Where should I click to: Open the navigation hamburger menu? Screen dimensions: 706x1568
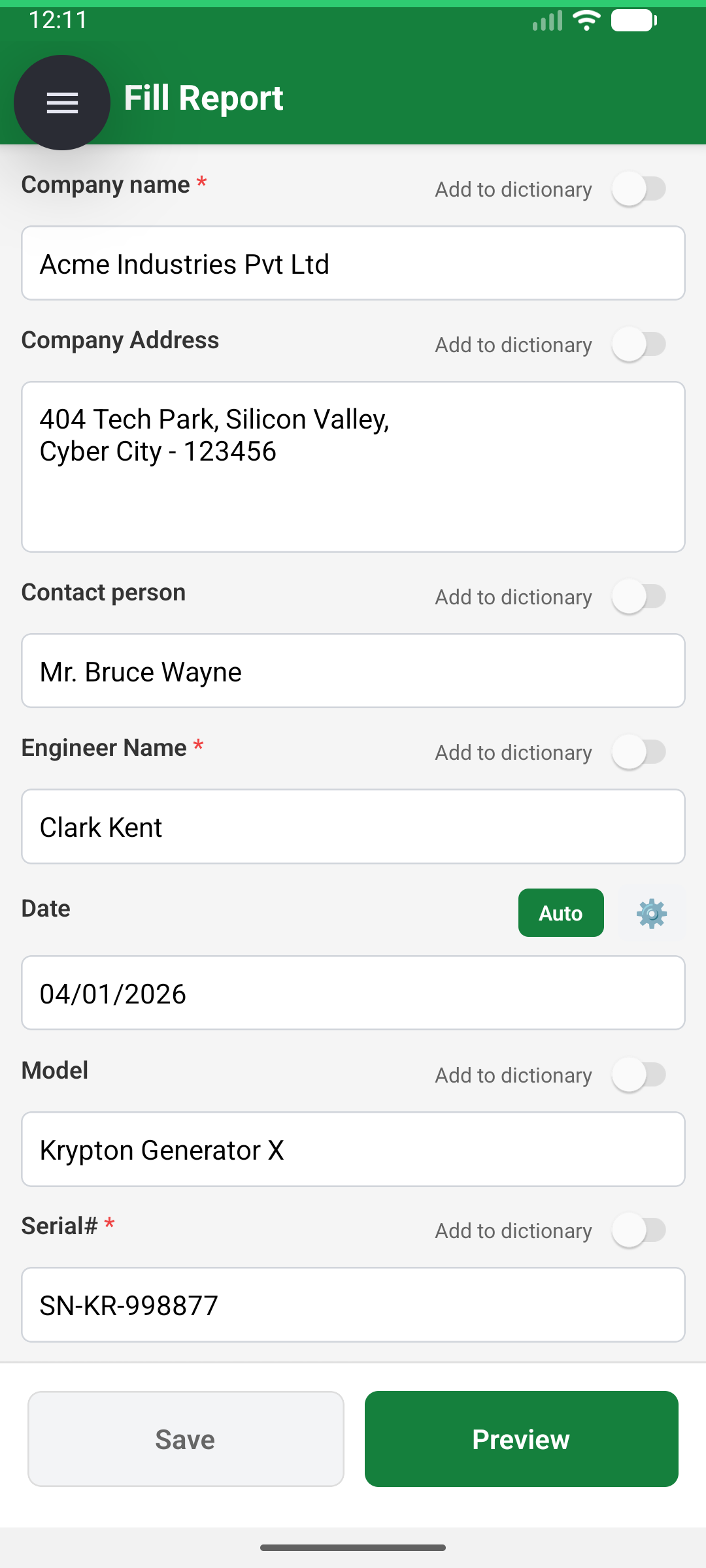tap(62, 102)
